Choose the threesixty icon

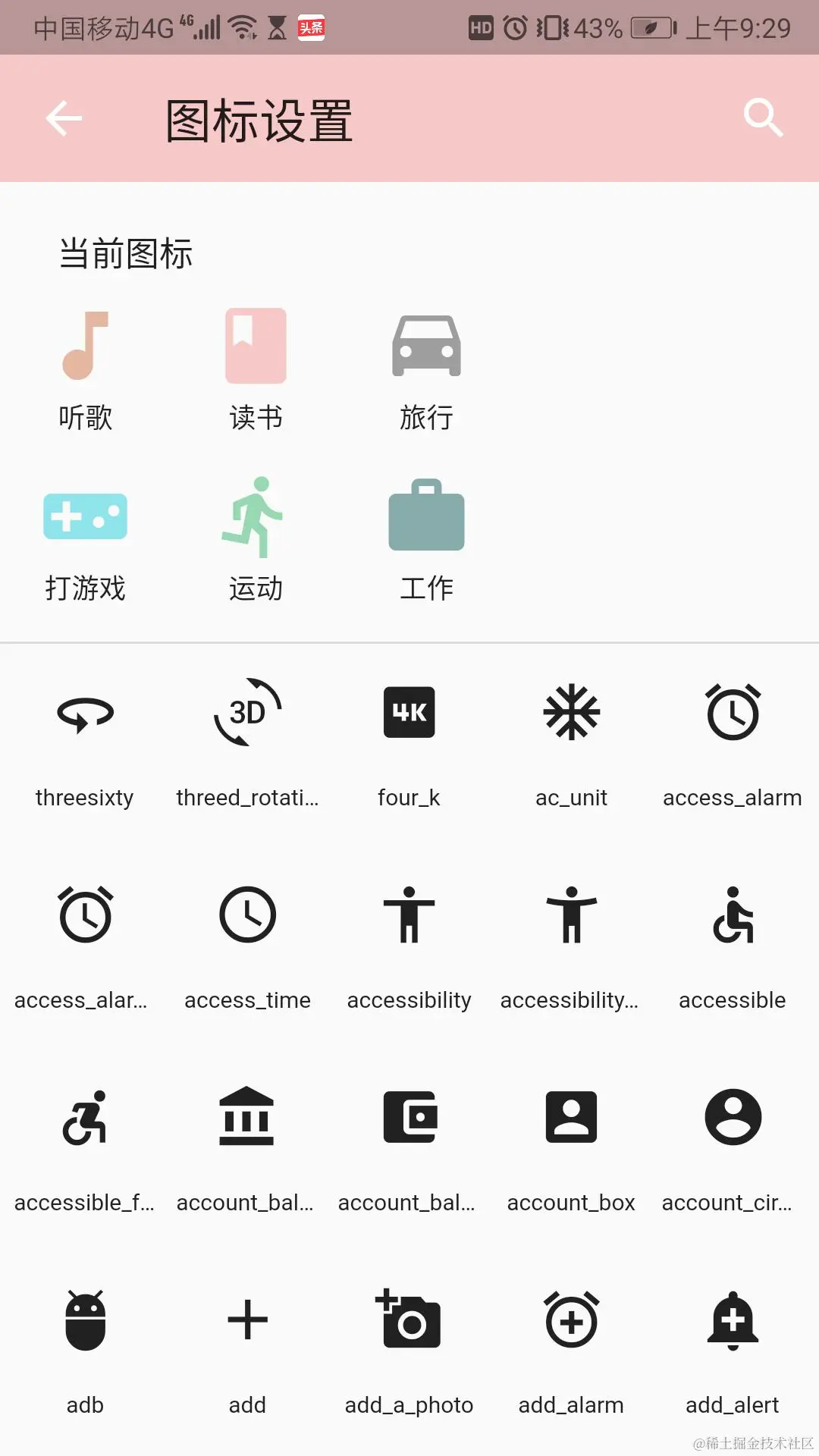pyautogui.click(x=85, y=713)
